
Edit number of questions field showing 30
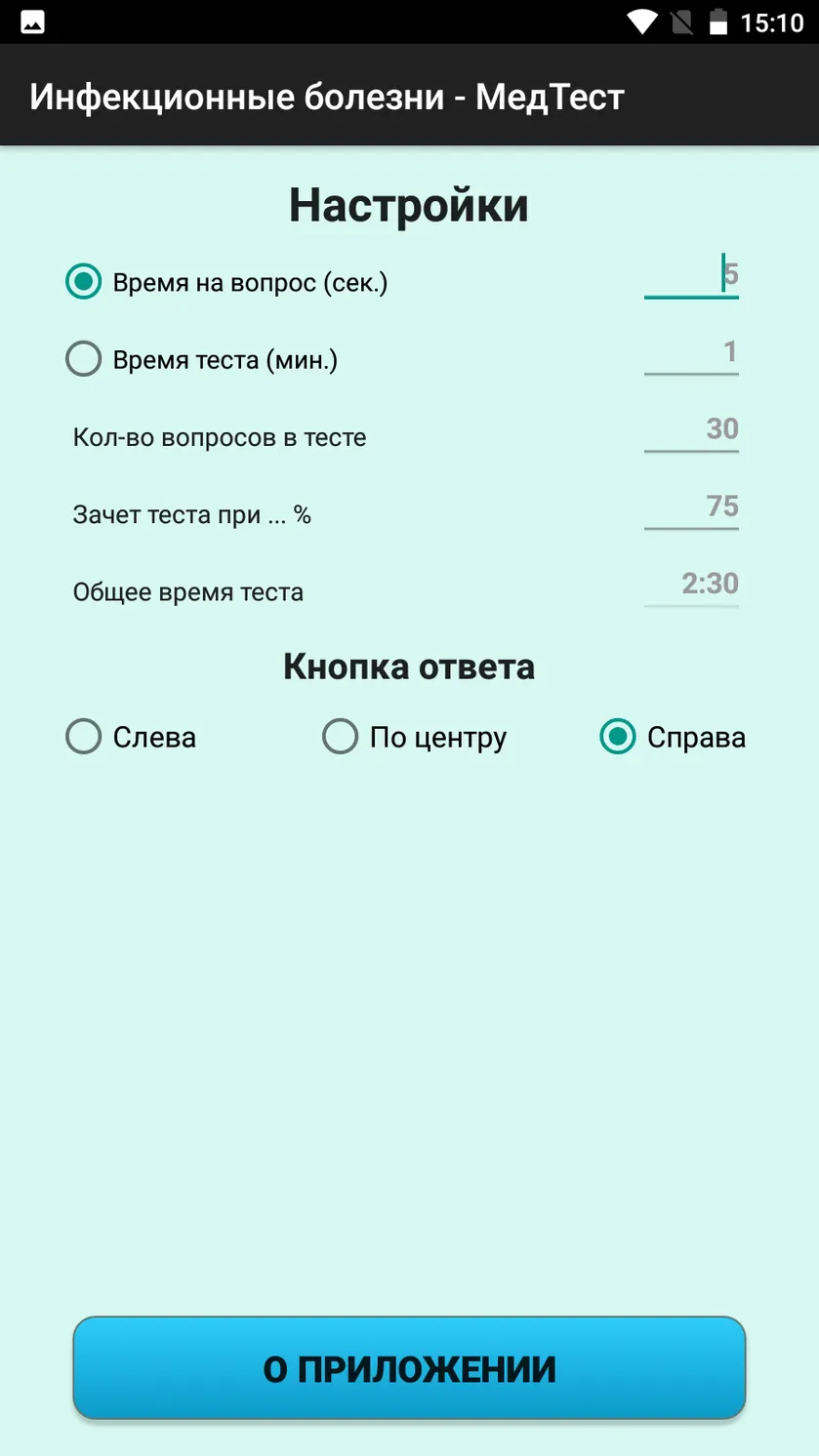point(691,429)
